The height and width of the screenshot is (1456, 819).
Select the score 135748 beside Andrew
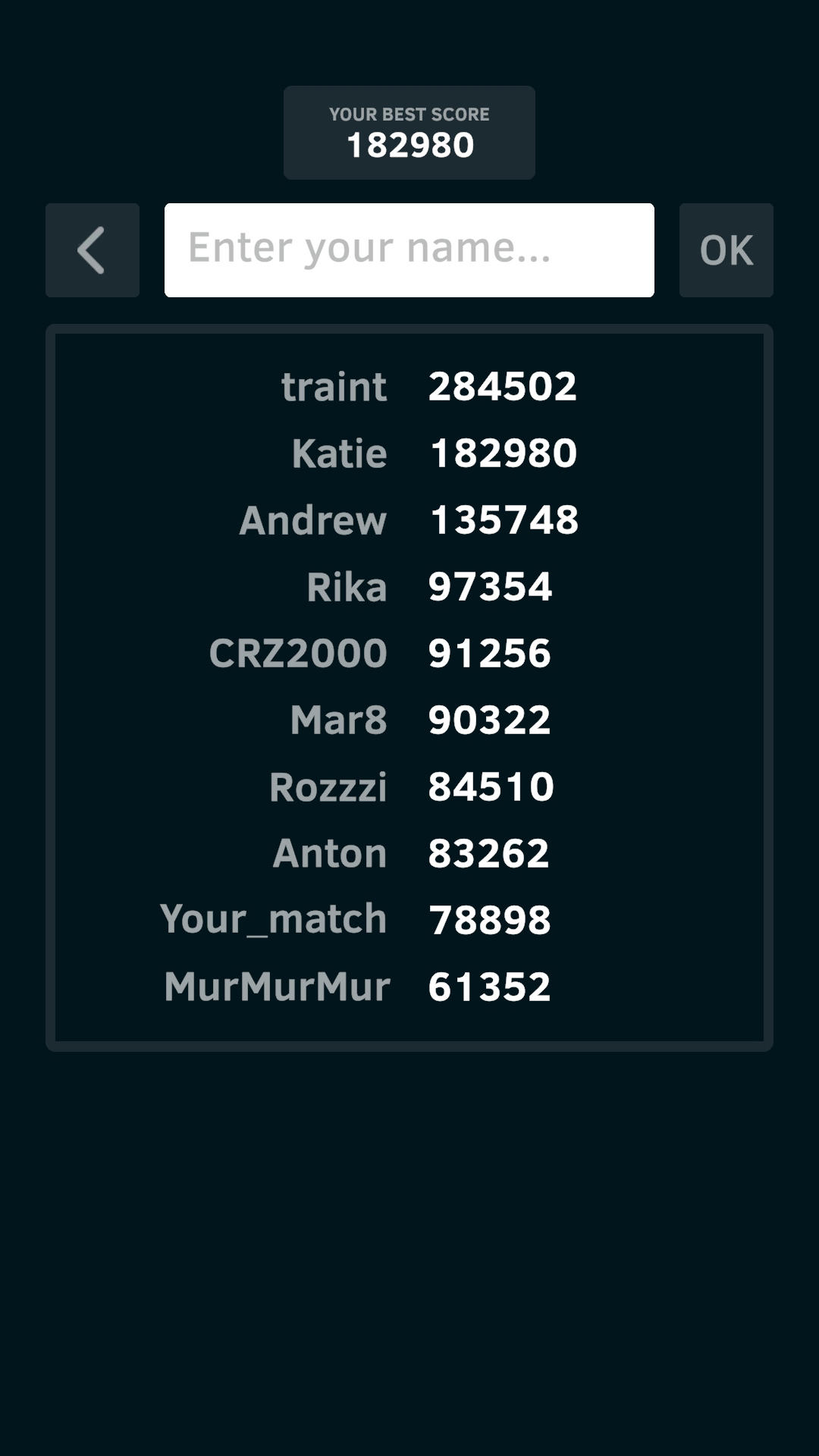point(504,519)
